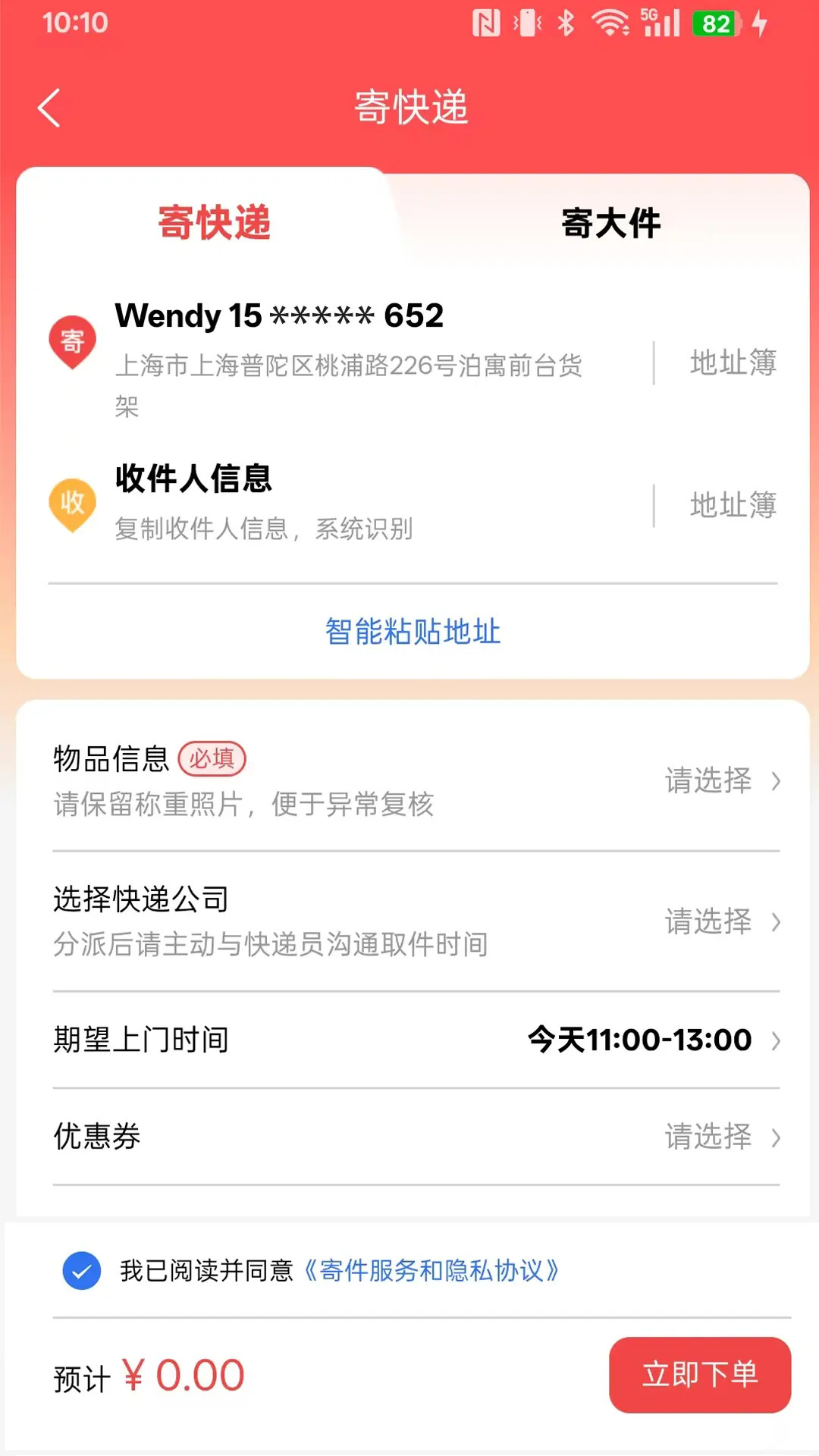Uncheck the 寄件服务和隐私协议 agreement checkbox
819x1456 pixels.
point(80,1272)
